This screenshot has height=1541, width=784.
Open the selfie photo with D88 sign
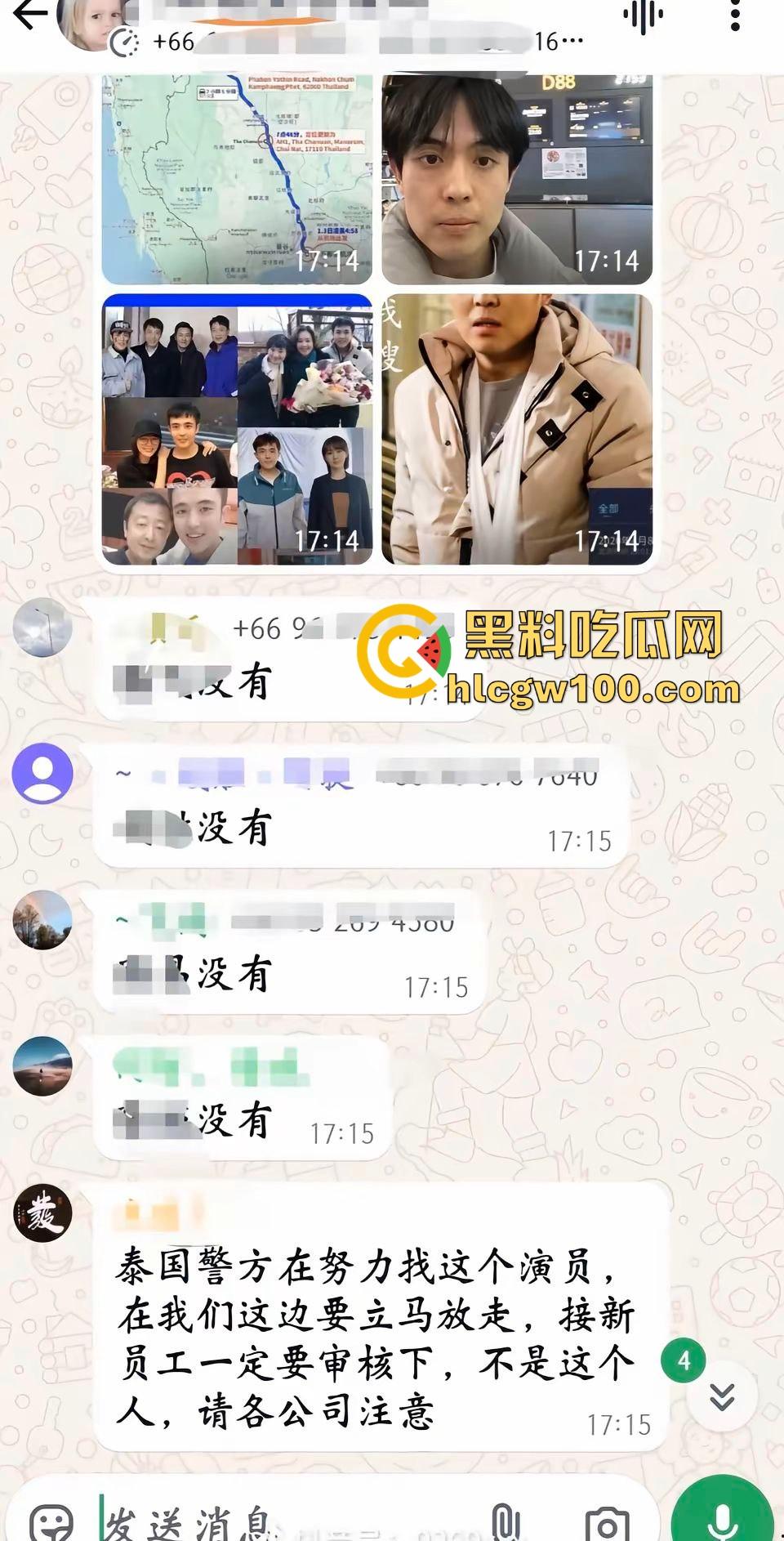pos(517,178)
